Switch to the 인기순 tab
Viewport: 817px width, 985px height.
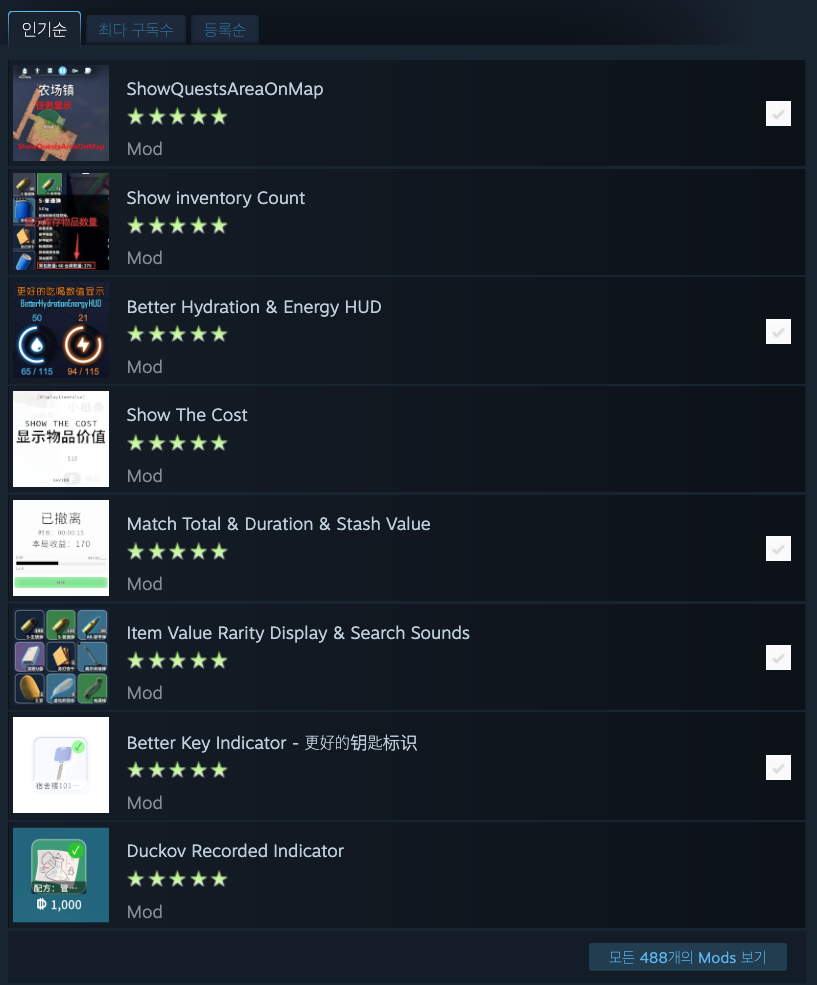44,29
